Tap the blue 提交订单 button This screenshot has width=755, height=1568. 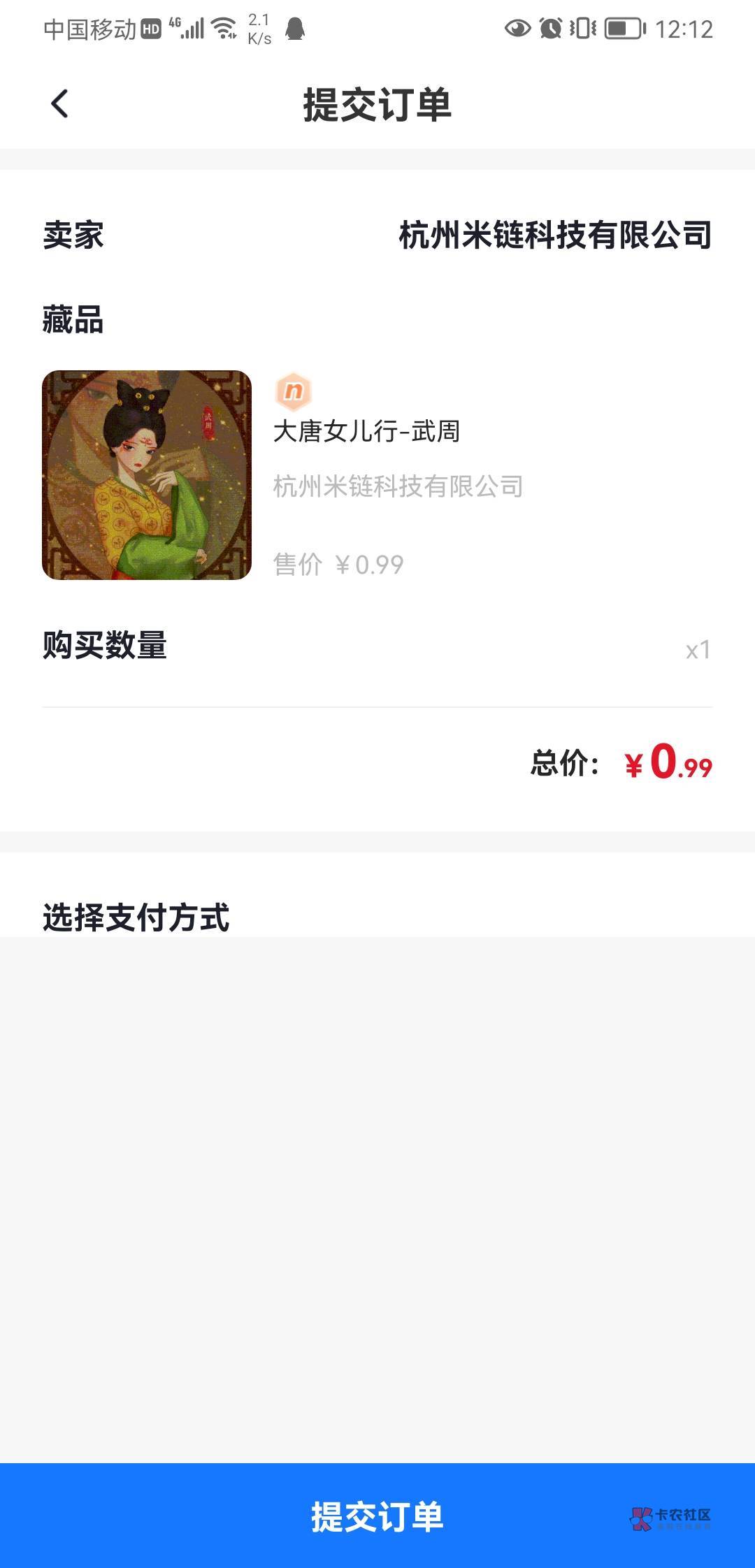377,1516
